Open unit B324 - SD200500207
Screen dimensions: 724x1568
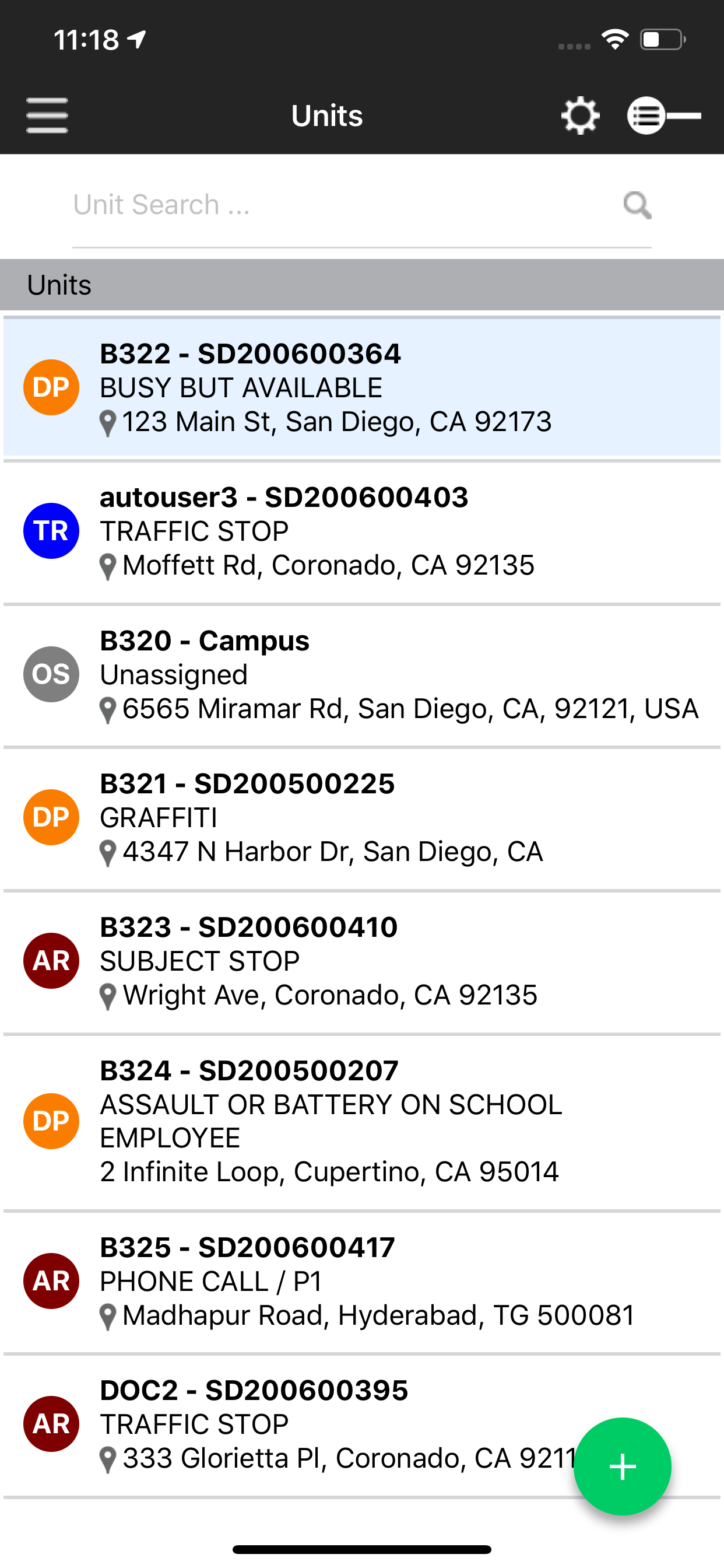pos(362,1121)
